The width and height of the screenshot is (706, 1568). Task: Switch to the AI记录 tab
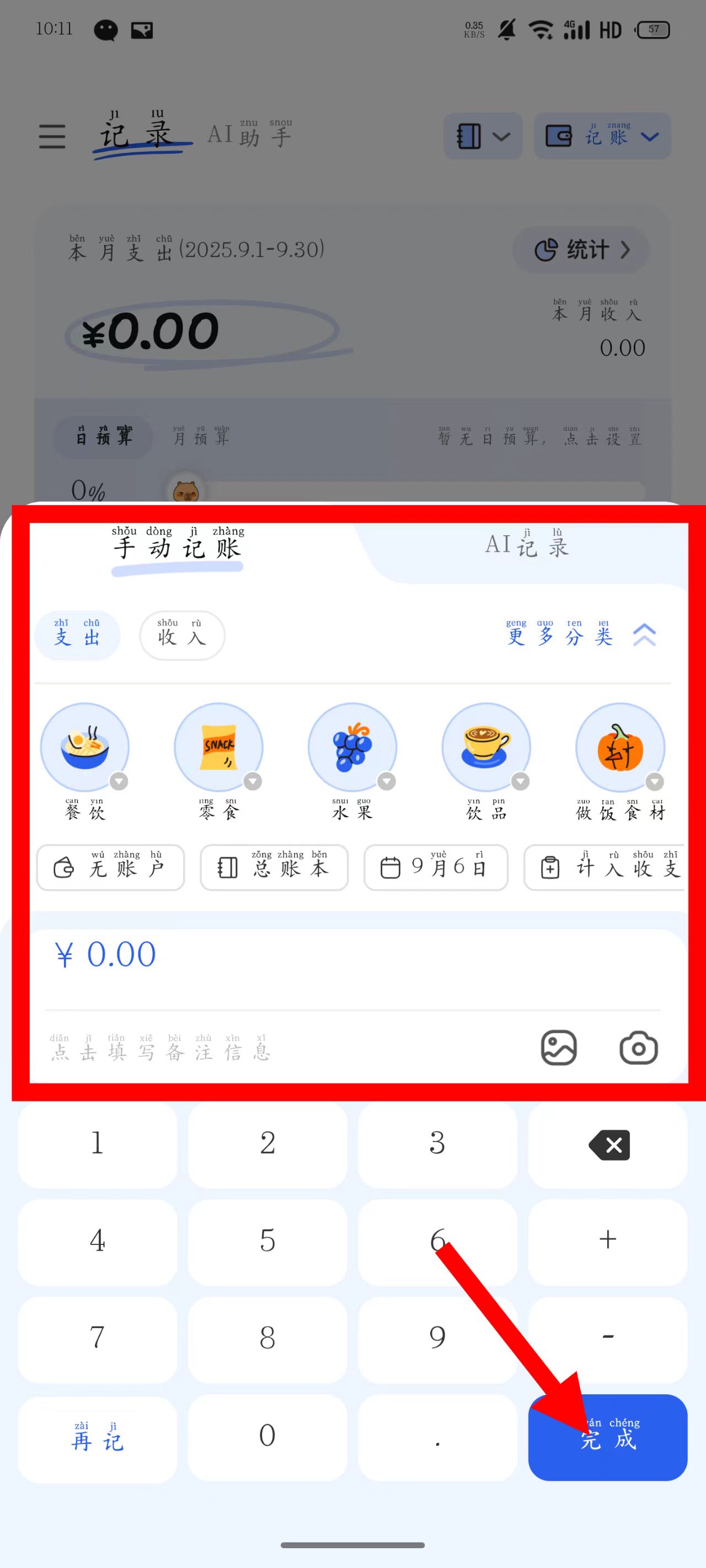(x=527, y=545)
